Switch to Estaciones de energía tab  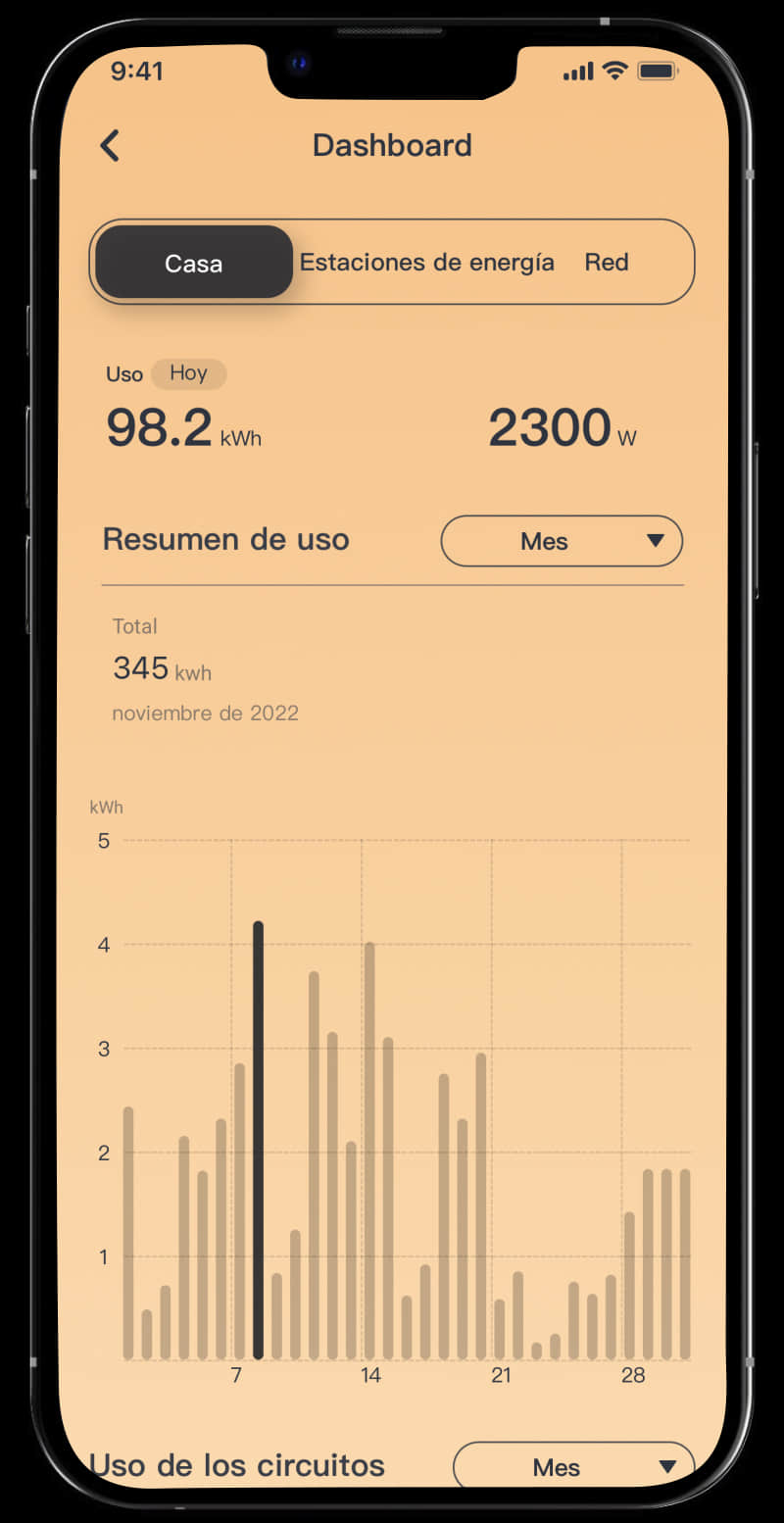click(426, 263)
